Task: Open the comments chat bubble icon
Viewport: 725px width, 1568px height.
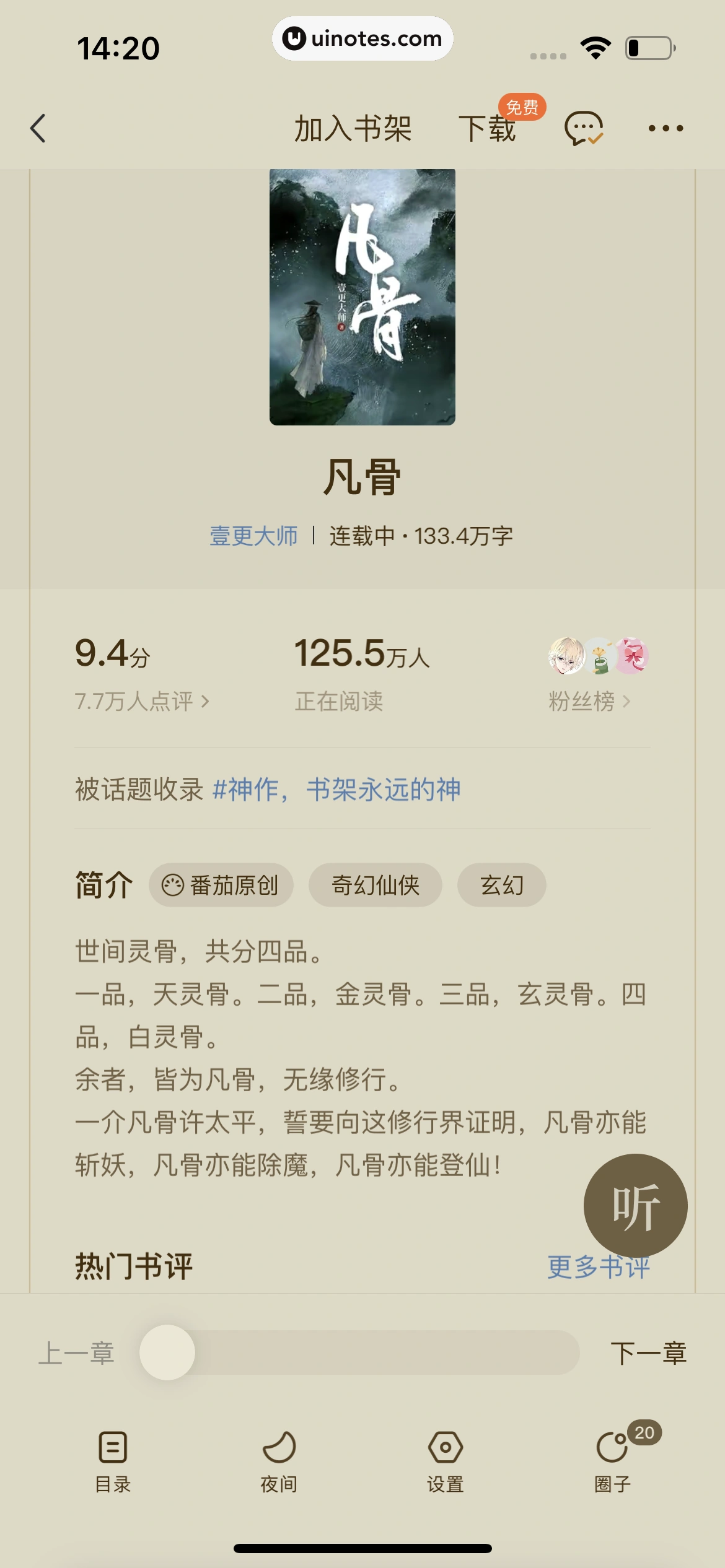Action: pyautogui.click(x=583, y=129)
